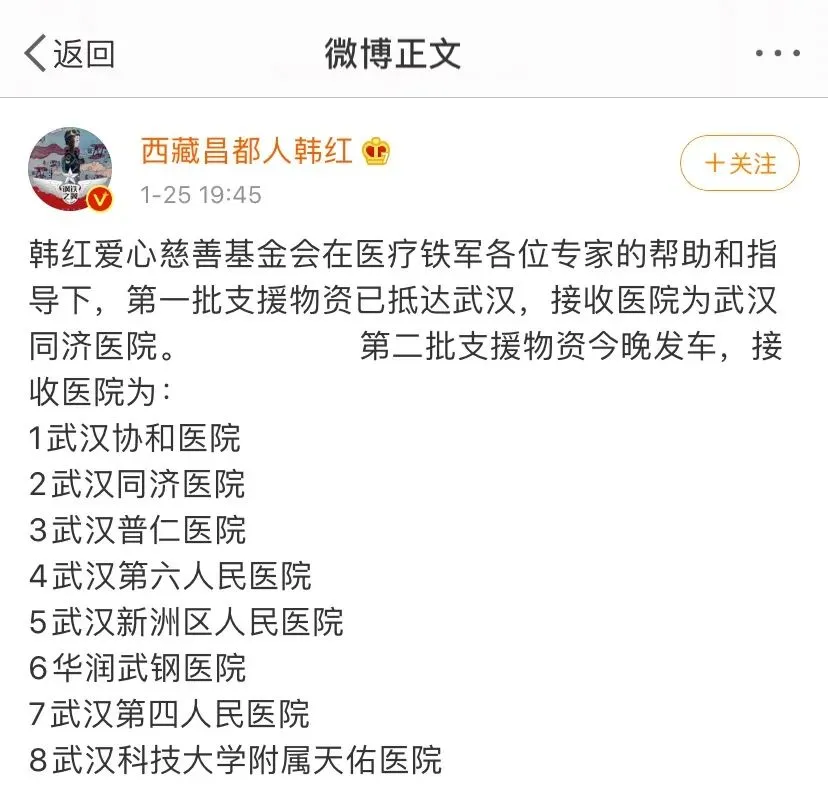828x798 pixels.
Task: Open the three-dot overflow menu
Action: coord(777,53)
